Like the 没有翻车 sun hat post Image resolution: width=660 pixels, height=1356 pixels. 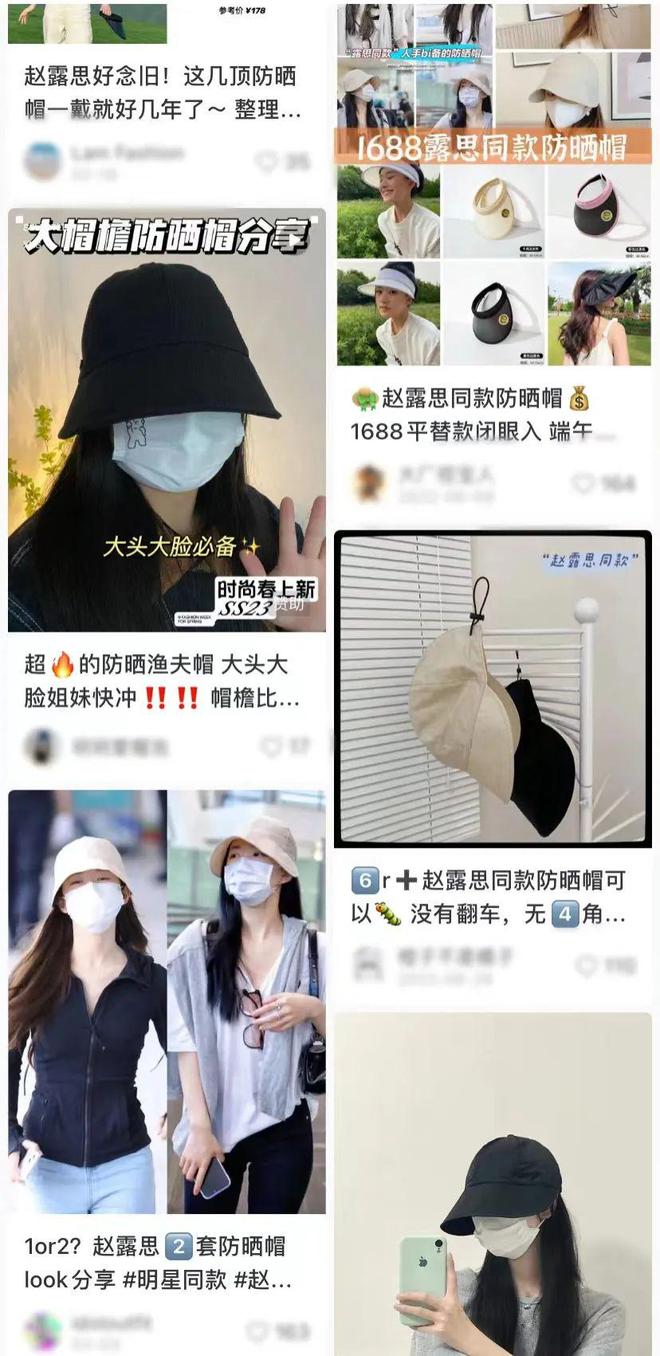point(588,965)
